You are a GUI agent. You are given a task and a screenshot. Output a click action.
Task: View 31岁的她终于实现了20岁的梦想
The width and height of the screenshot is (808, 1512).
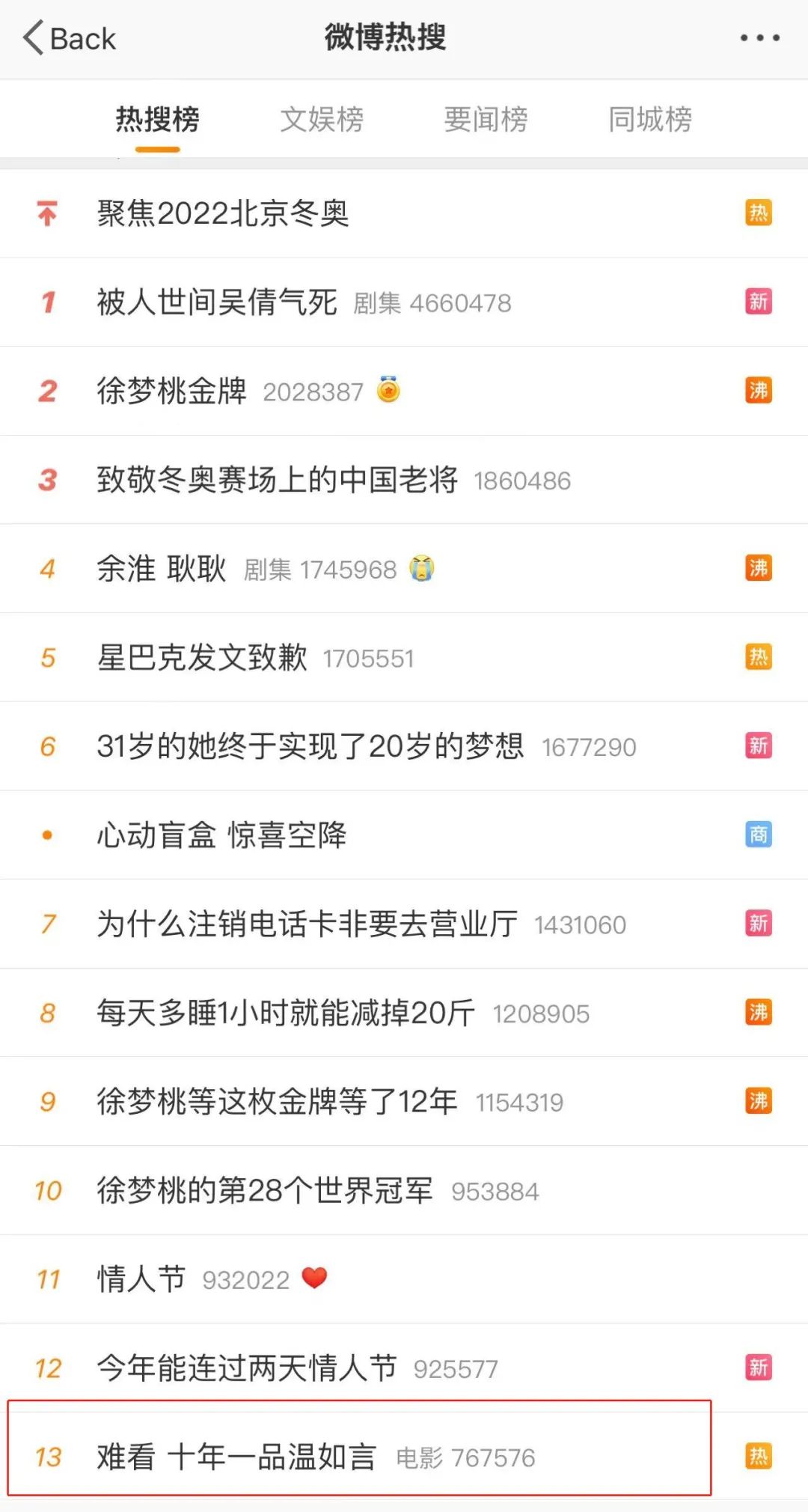click(x=310, y=746)
